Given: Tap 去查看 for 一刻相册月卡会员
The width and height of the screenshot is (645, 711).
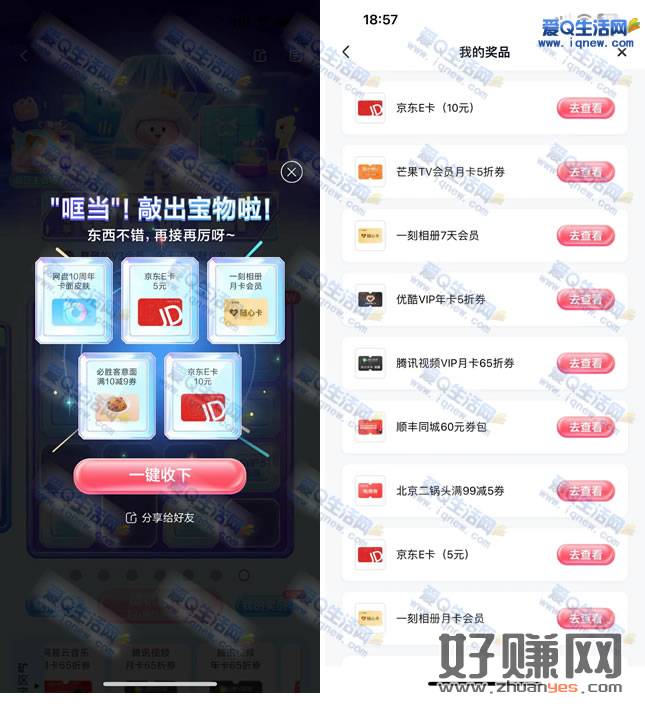Looking at the screenshot, I should 585,618.
